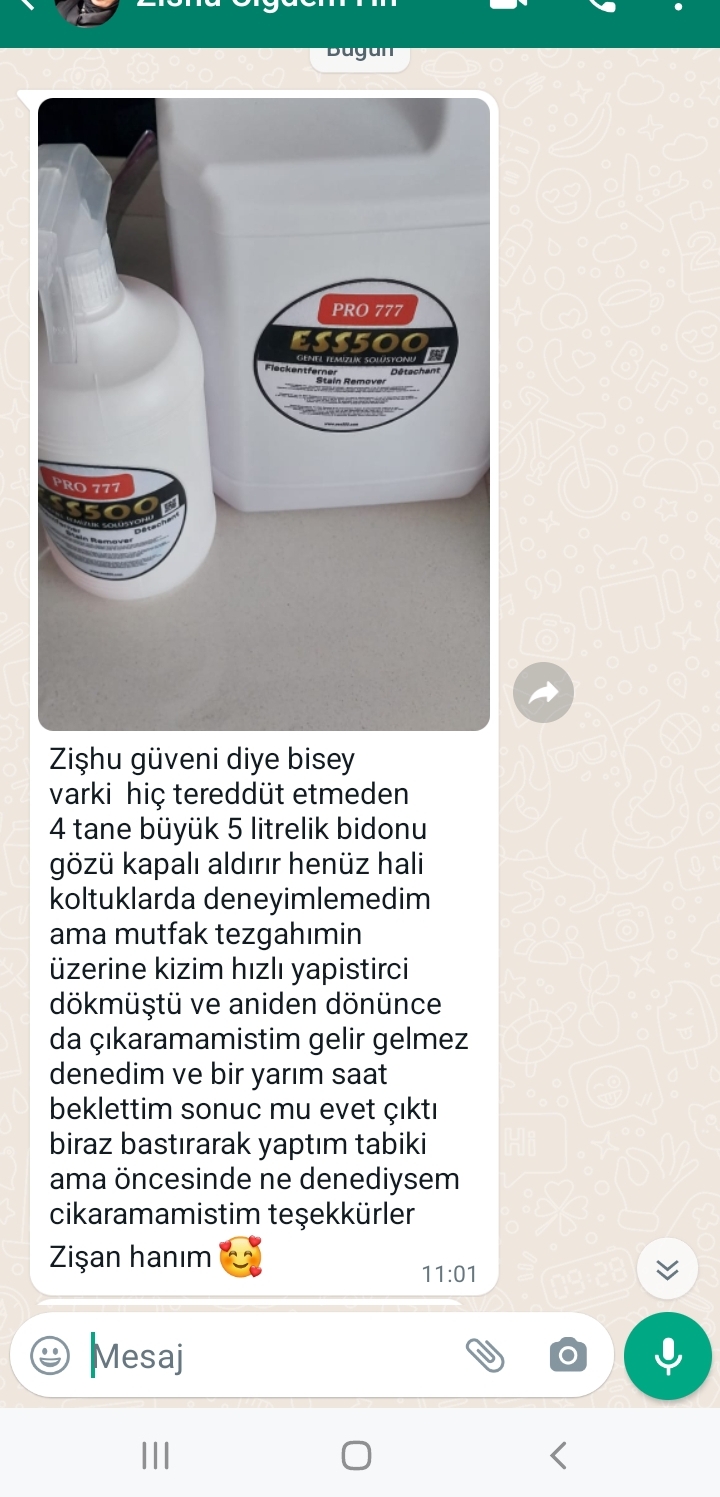Open recent apps from navigation bar
Viewport: 720px width, 1497px height.
click(155, 1455)
